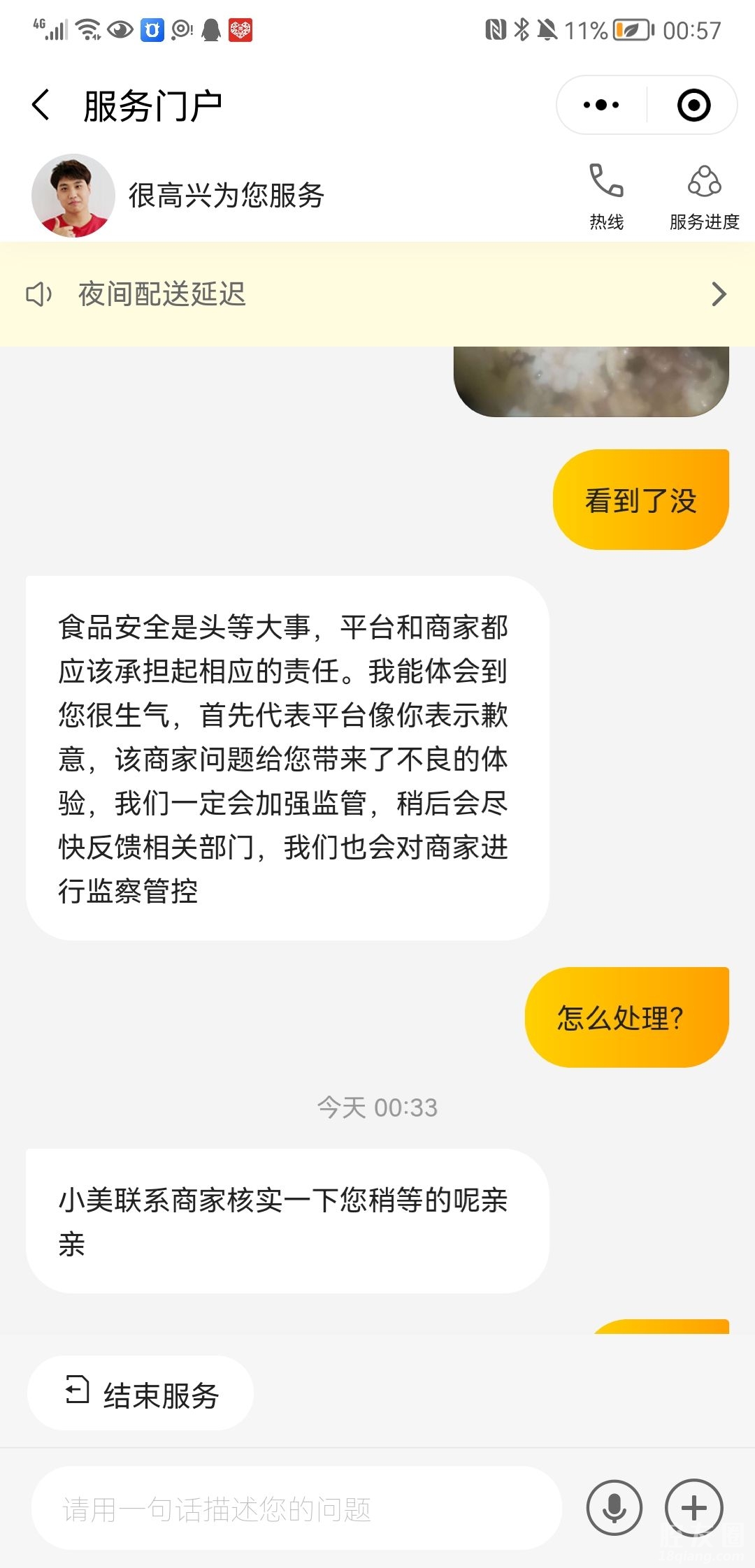Image resolution: width=755 pixels, height=1568 pixels.
Task: Call the 热线 hotline
Action: 606,196
